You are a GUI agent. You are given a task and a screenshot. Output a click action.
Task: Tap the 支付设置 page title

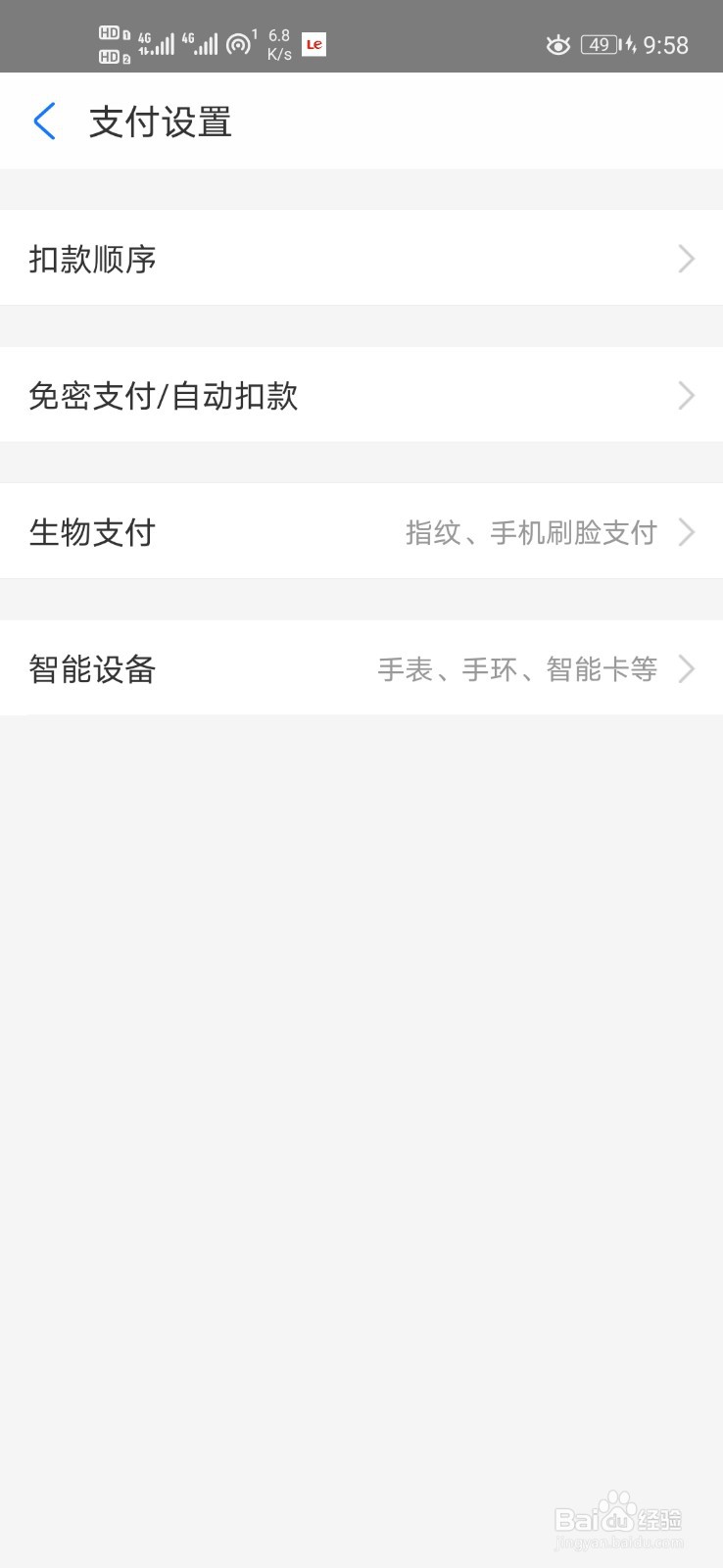coord(159,122)
